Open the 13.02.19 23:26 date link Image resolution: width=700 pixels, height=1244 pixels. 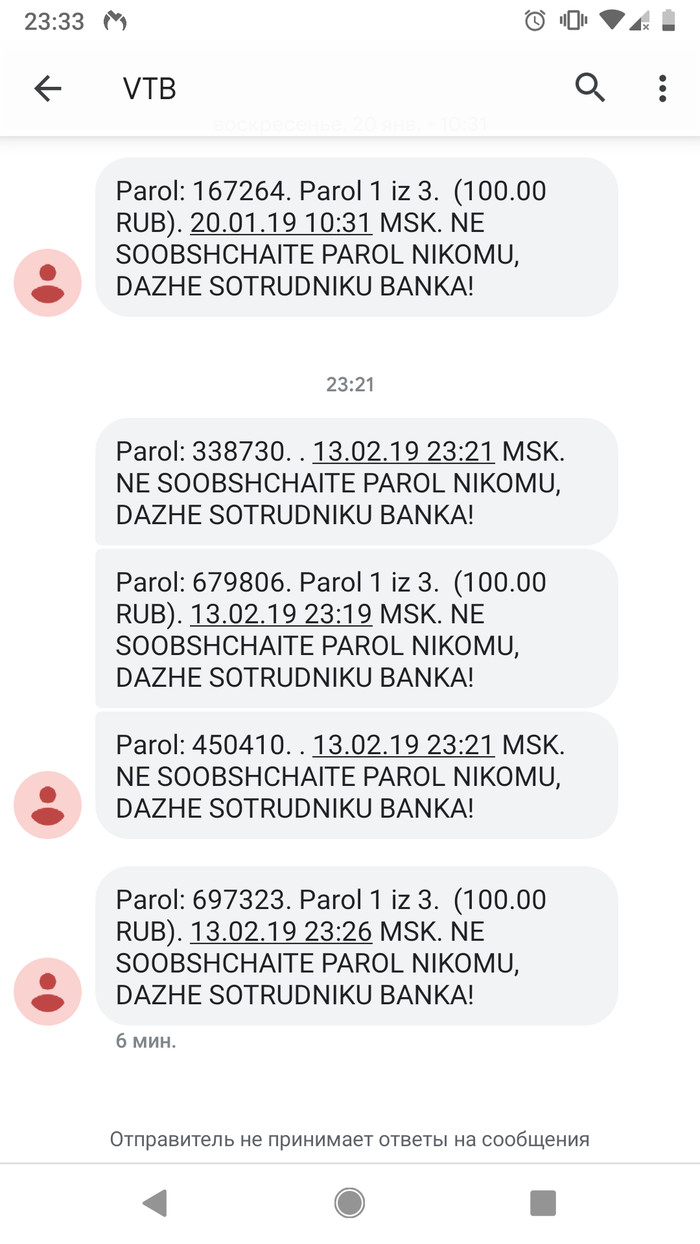[x=281, y=932]
